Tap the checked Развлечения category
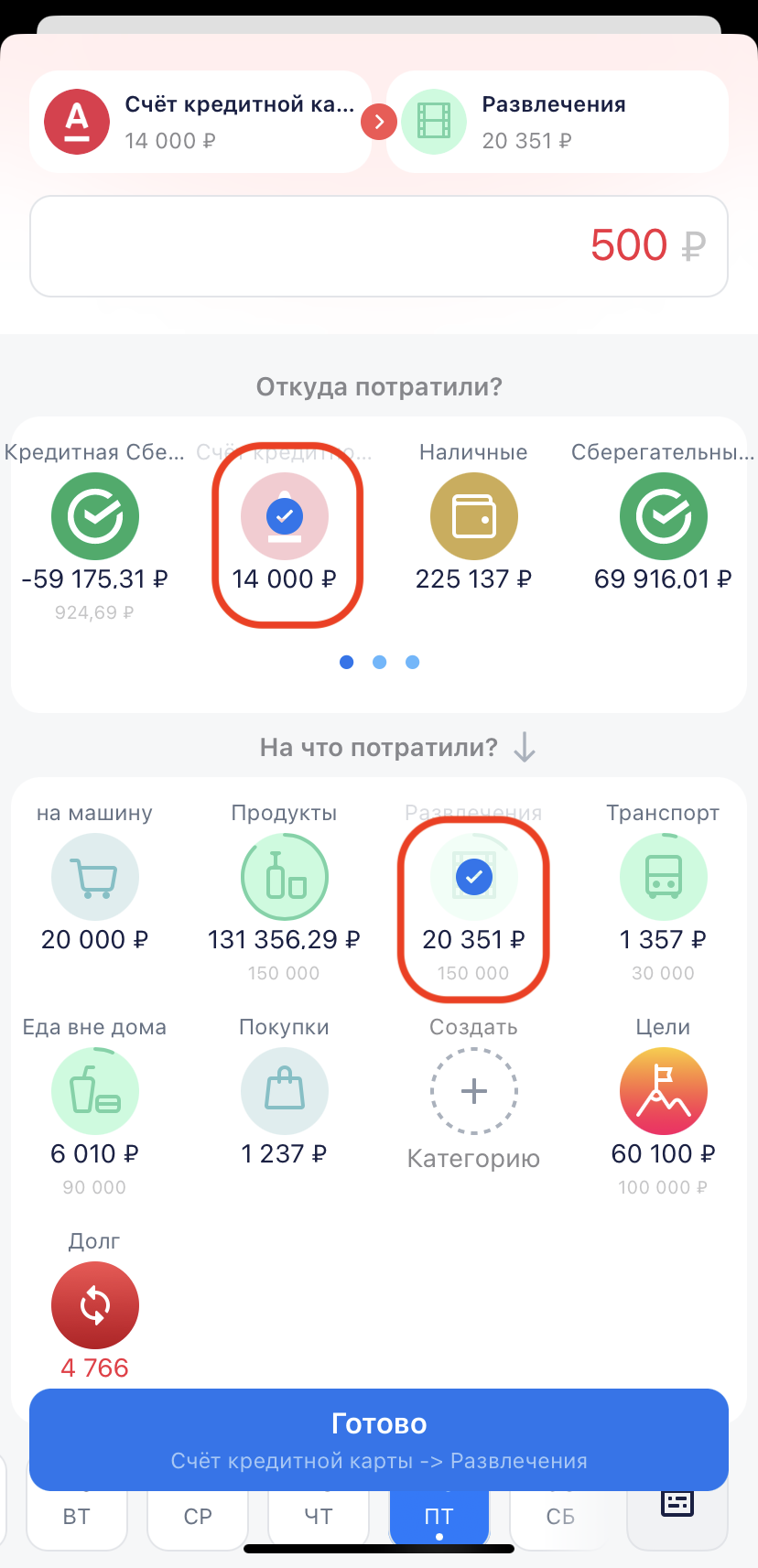This screenshot has height=1568, width=758. point(473,877)
